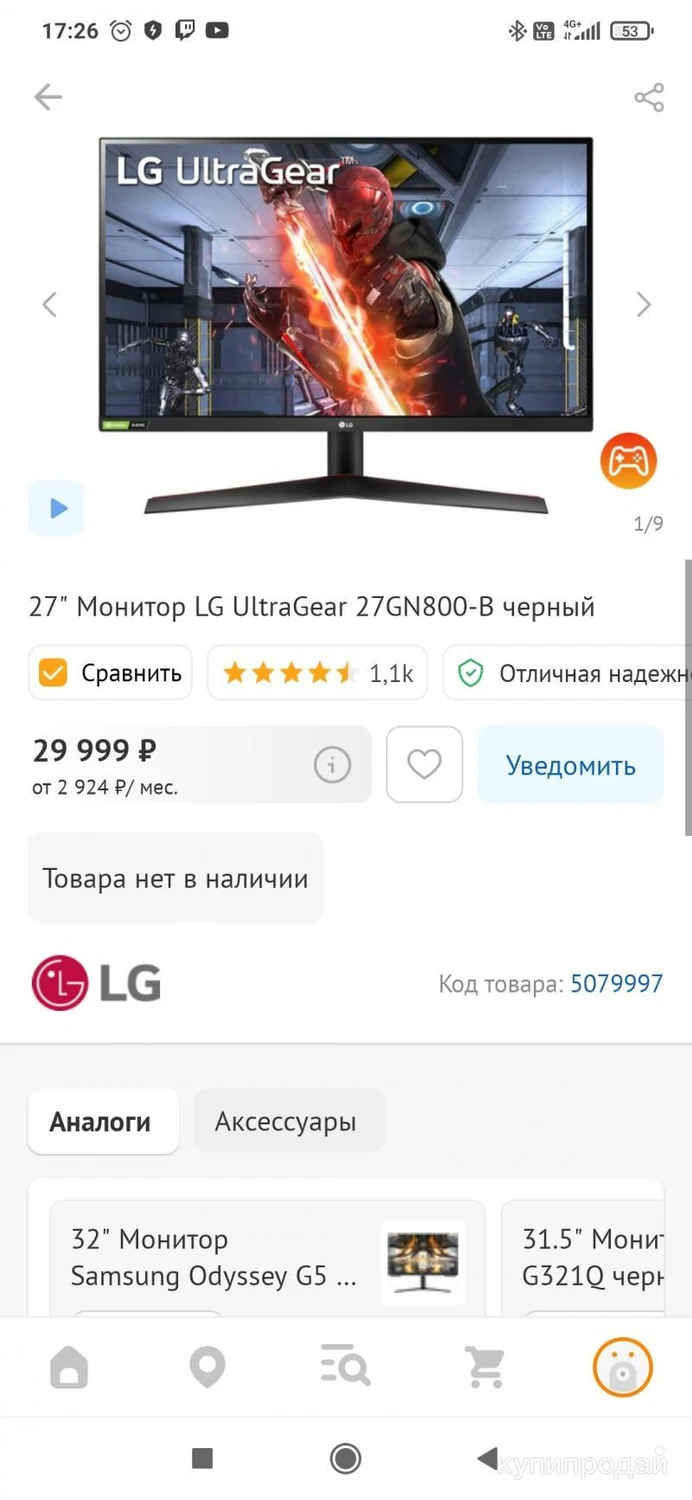Show the previous product photo
Image resolution: width=692 pixels, height=1500 pixels.
(49, 304)
